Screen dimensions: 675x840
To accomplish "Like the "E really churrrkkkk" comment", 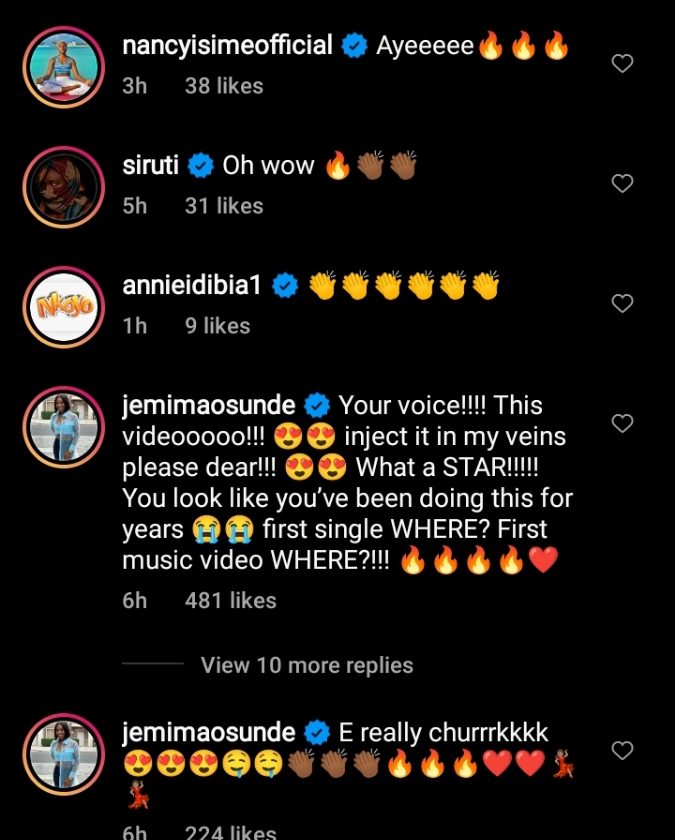I will pos(622,750).
